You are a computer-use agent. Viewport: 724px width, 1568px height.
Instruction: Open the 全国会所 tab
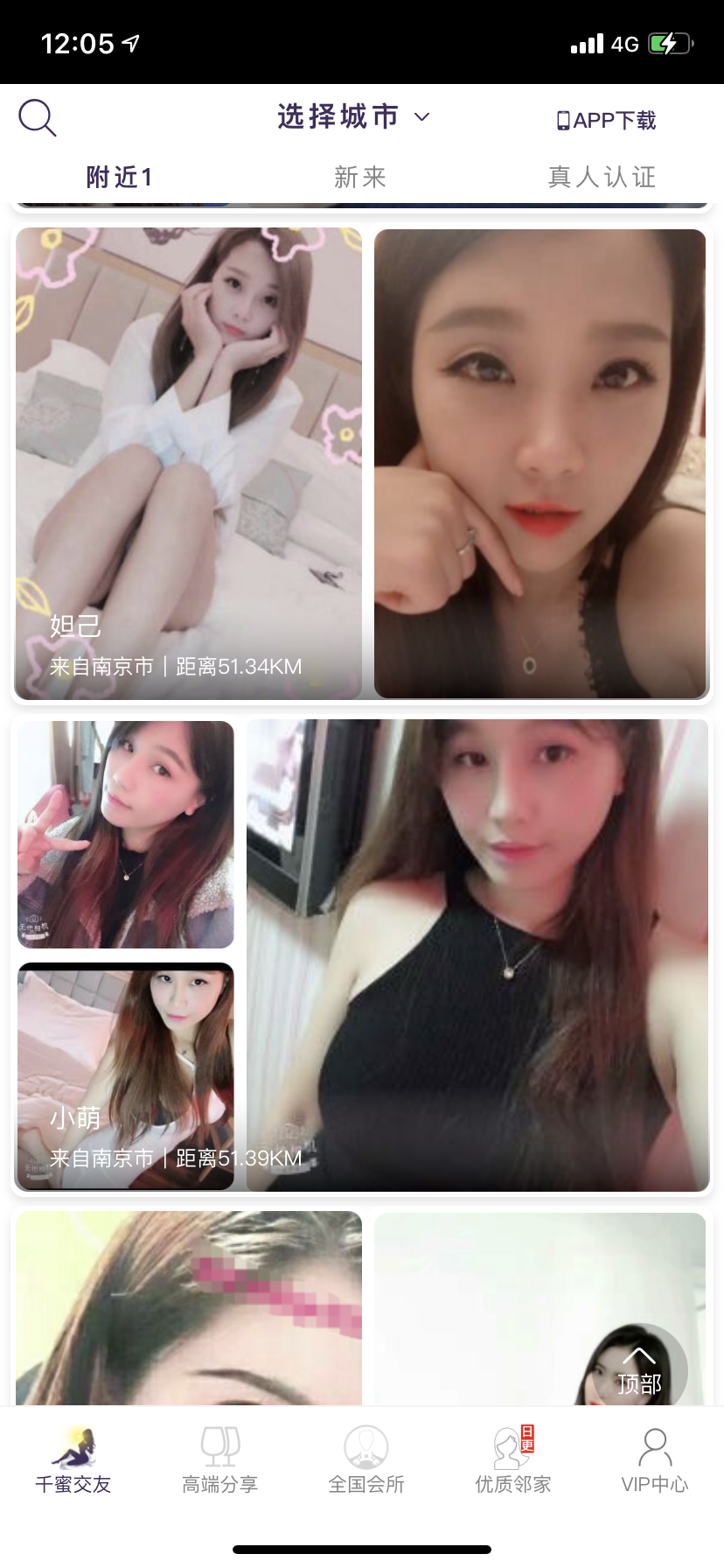point(366,1459)
